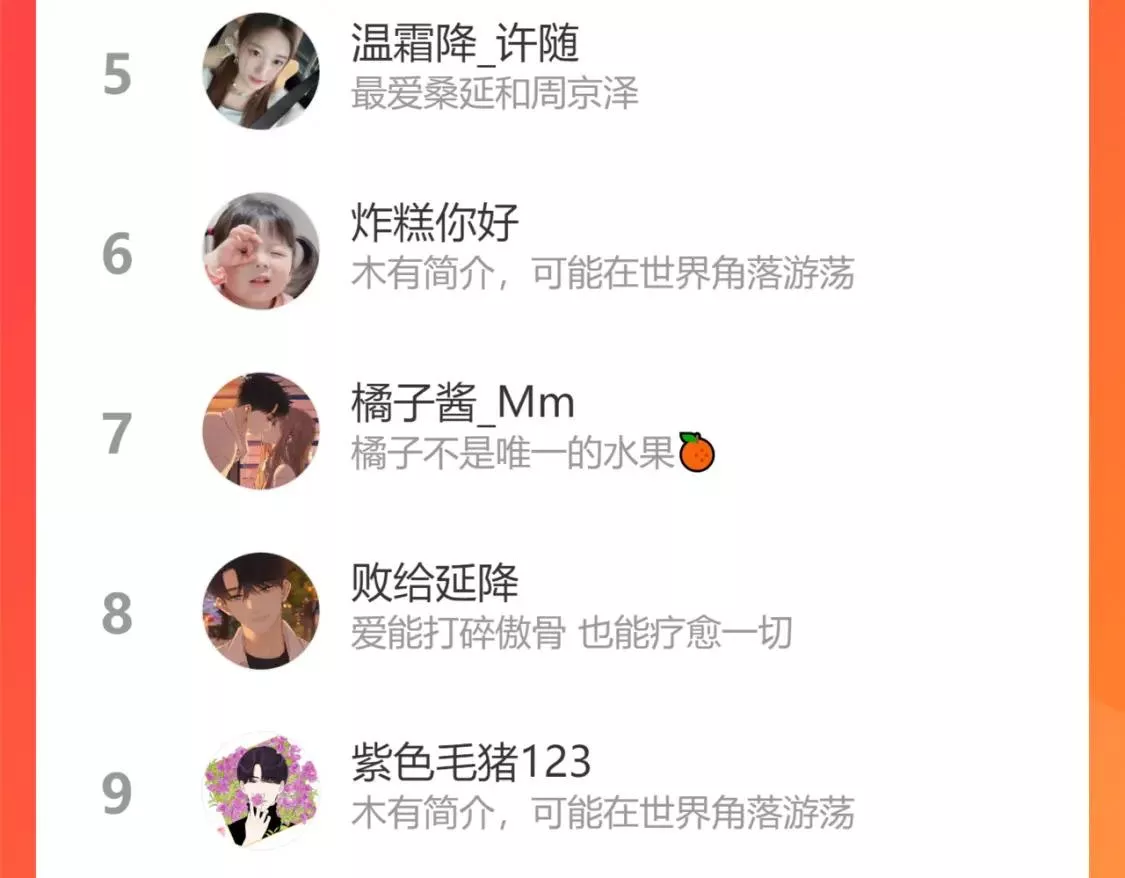View 败给延降 ranked eighth
The height and width of the screenshot is (878, 1125).
[x=562, y=611]
